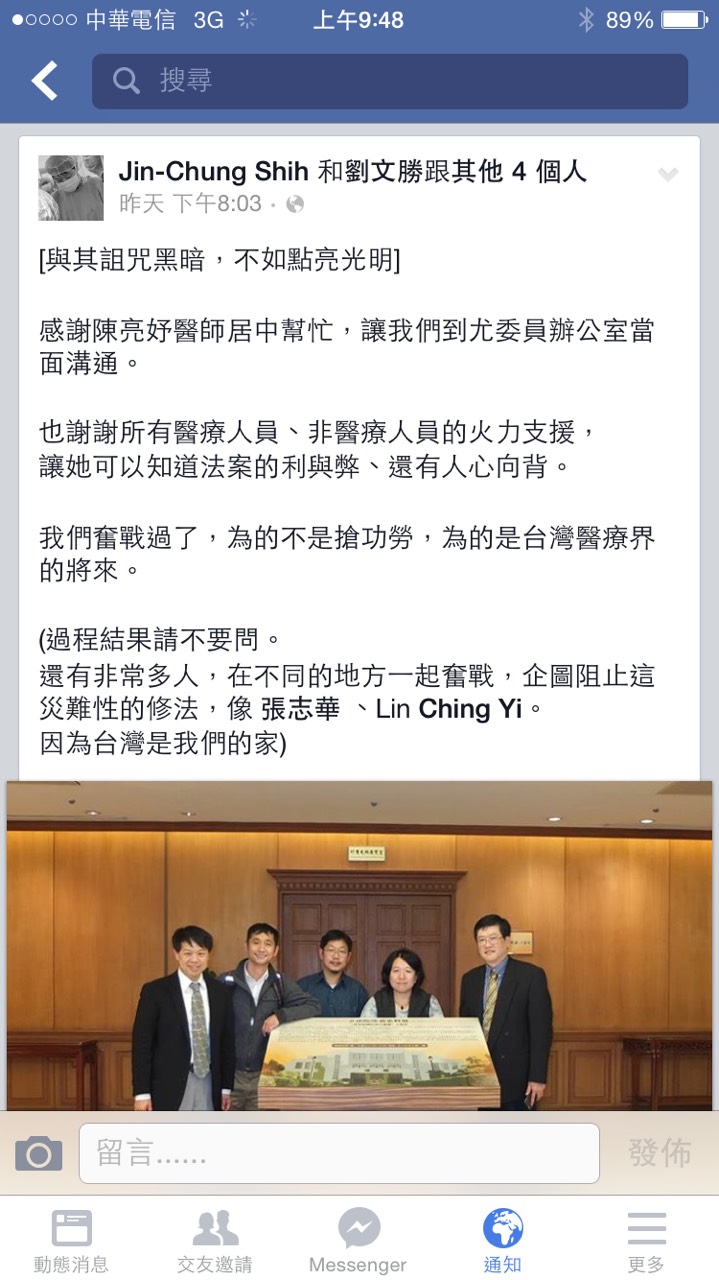Switch to the 交友邀請 tab
The width and height of the screenshot is (719, 1280).
[215, 1240]
